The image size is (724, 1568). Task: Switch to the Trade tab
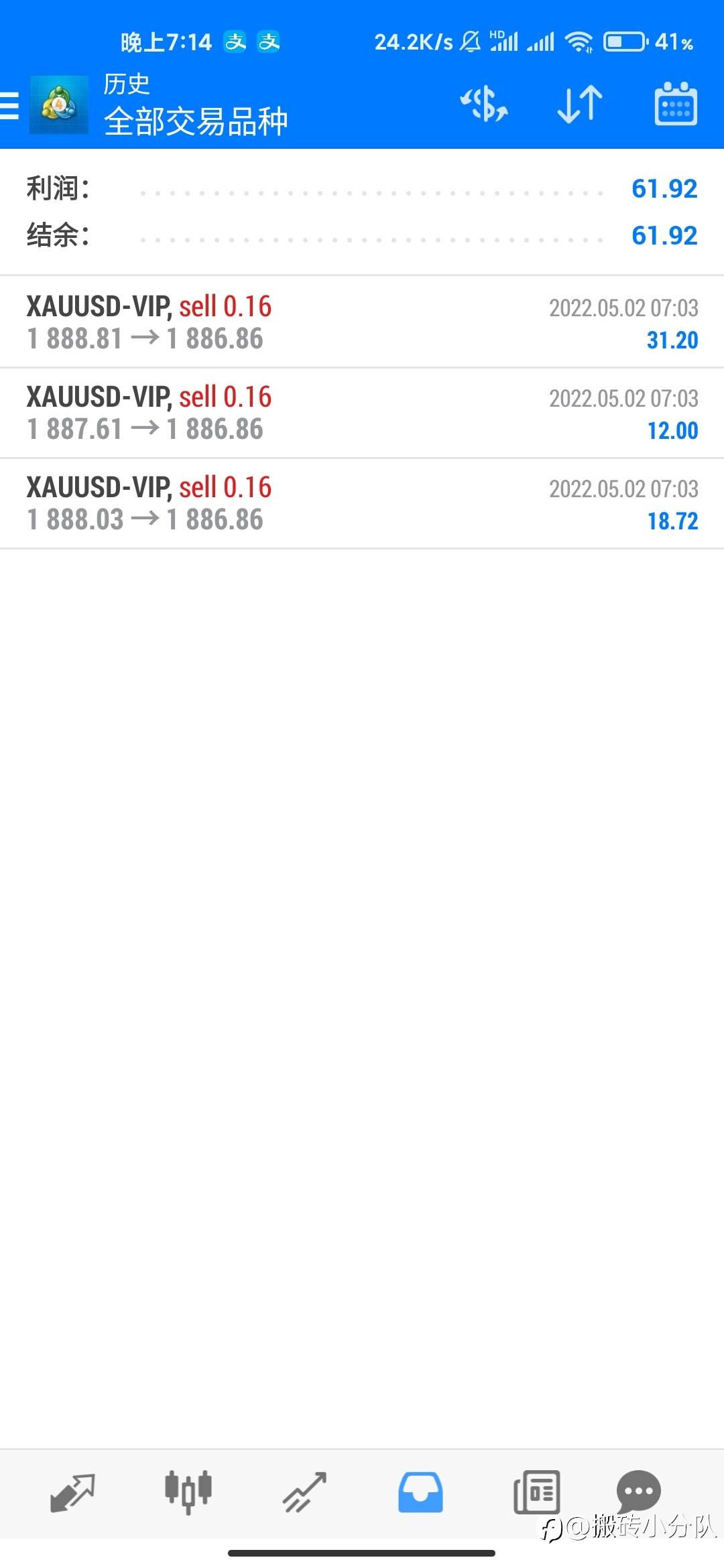coord(304,1492)
